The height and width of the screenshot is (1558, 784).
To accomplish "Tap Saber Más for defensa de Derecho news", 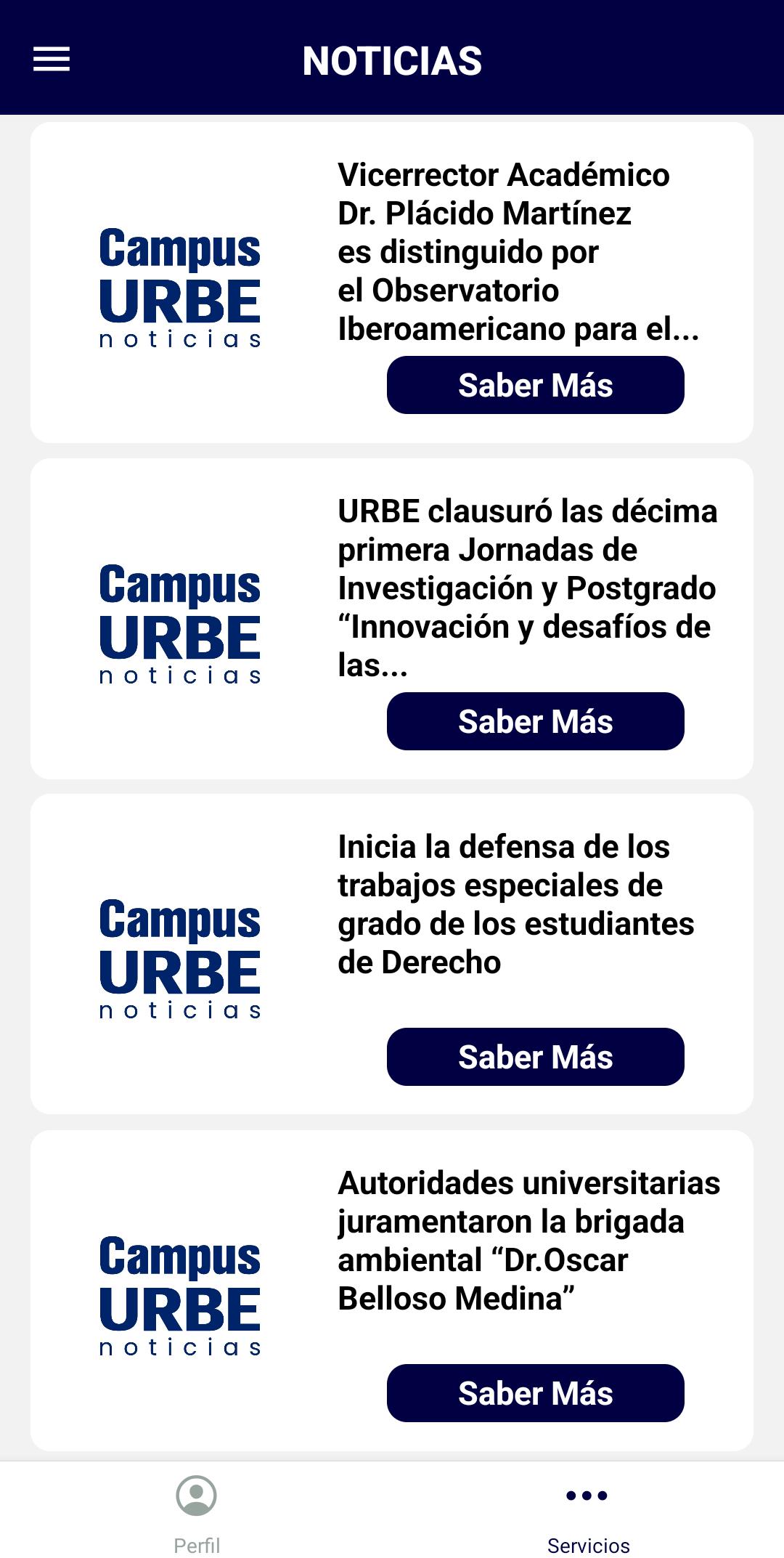I will pos(536,1057).
